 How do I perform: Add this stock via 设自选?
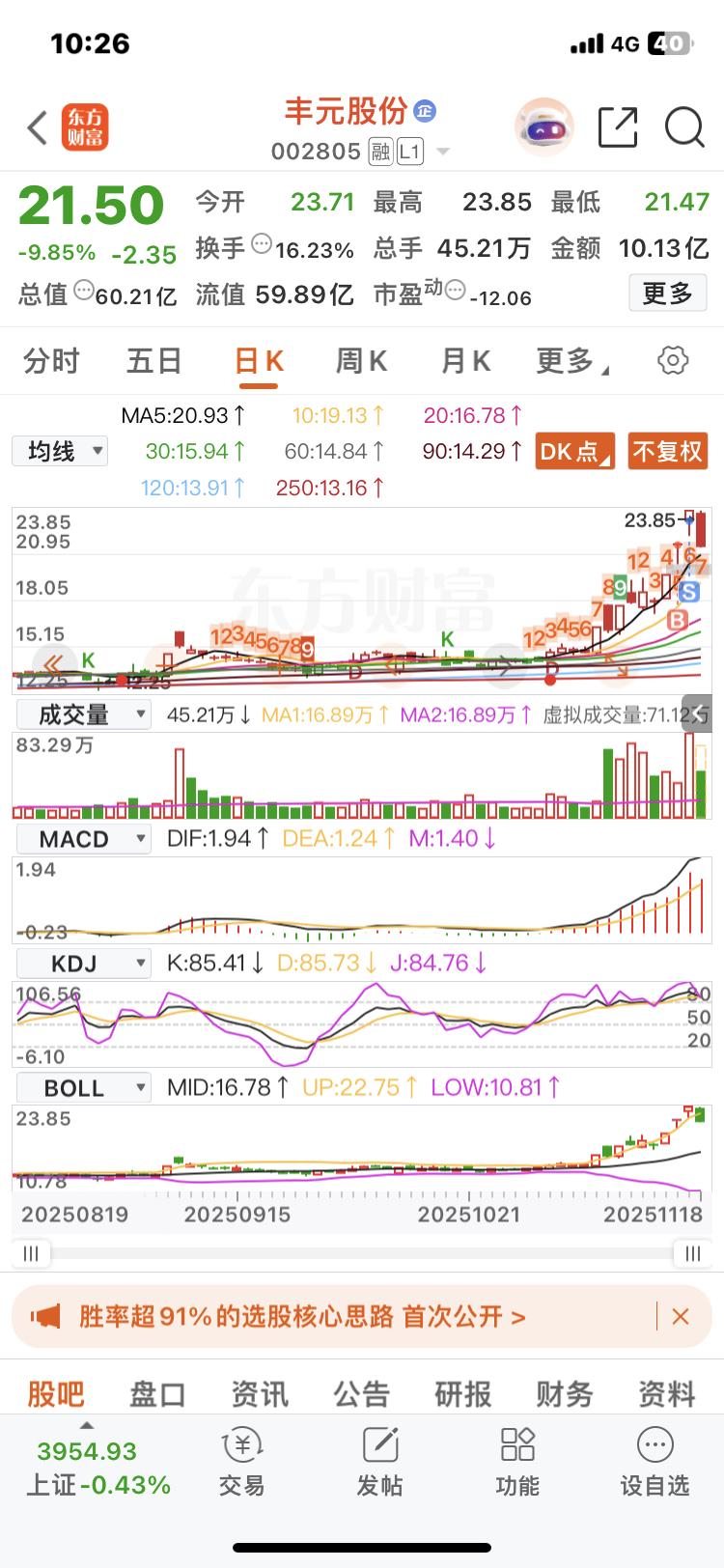pyautogui.click(x=655, y=1462)
